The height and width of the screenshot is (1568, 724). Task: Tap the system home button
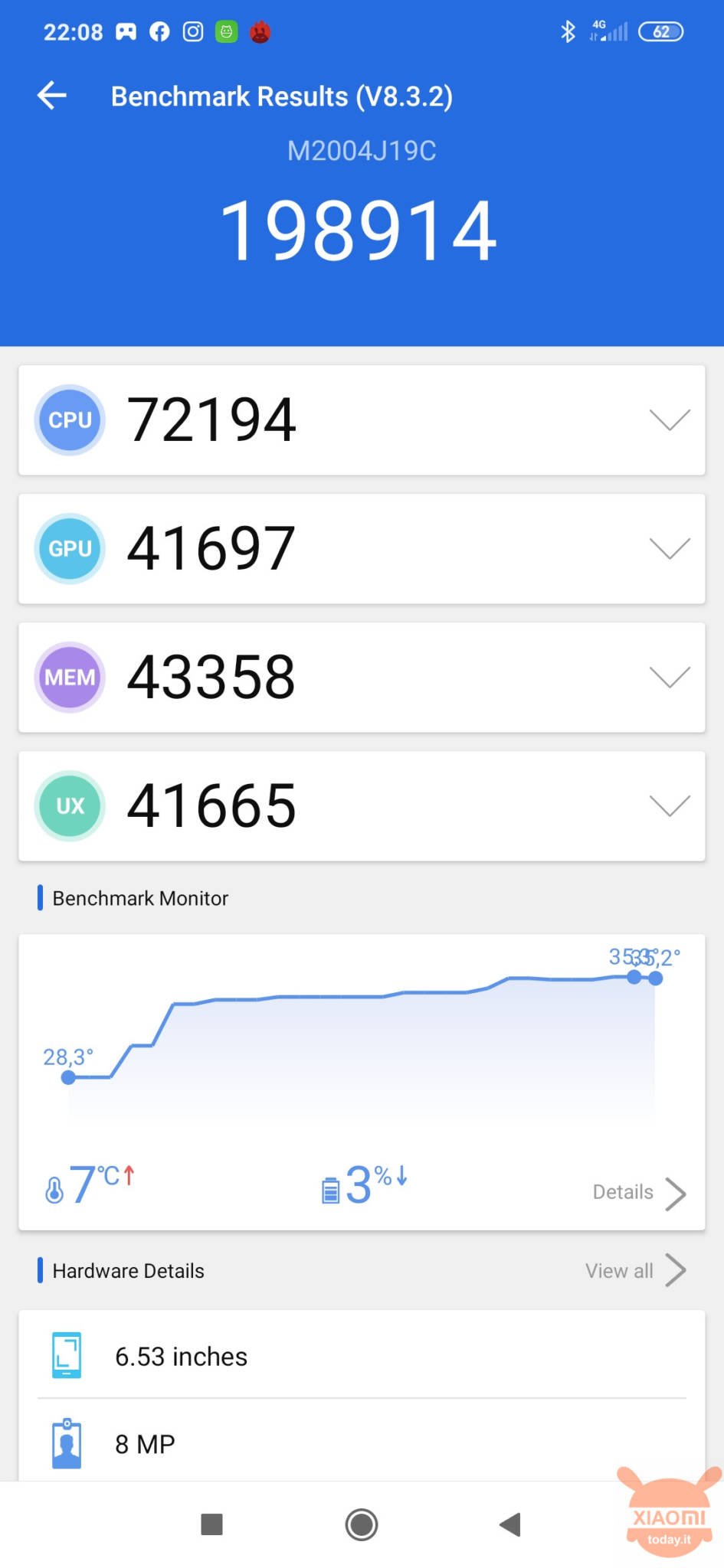click(362, 1524)
